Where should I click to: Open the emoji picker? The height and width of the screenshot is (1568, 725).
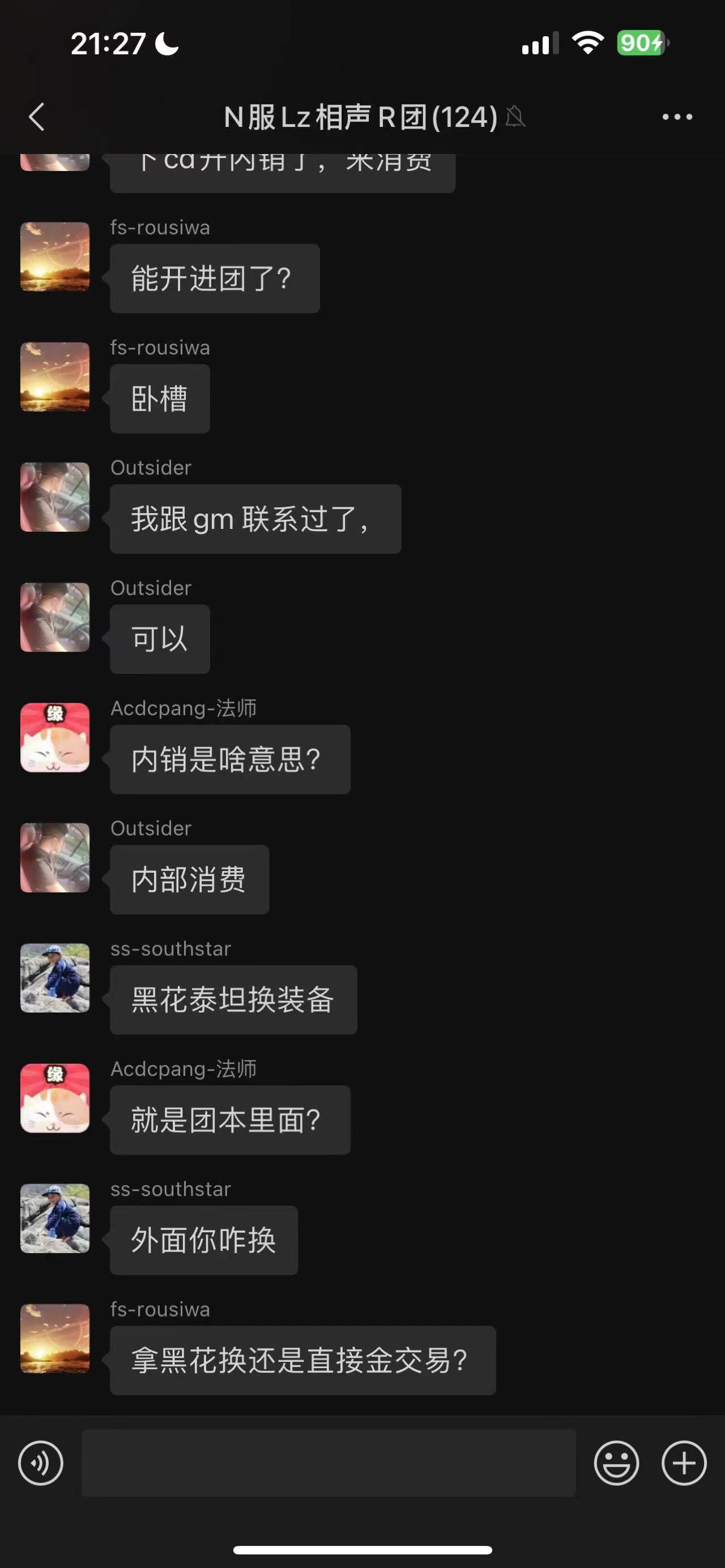point(616,1463)
